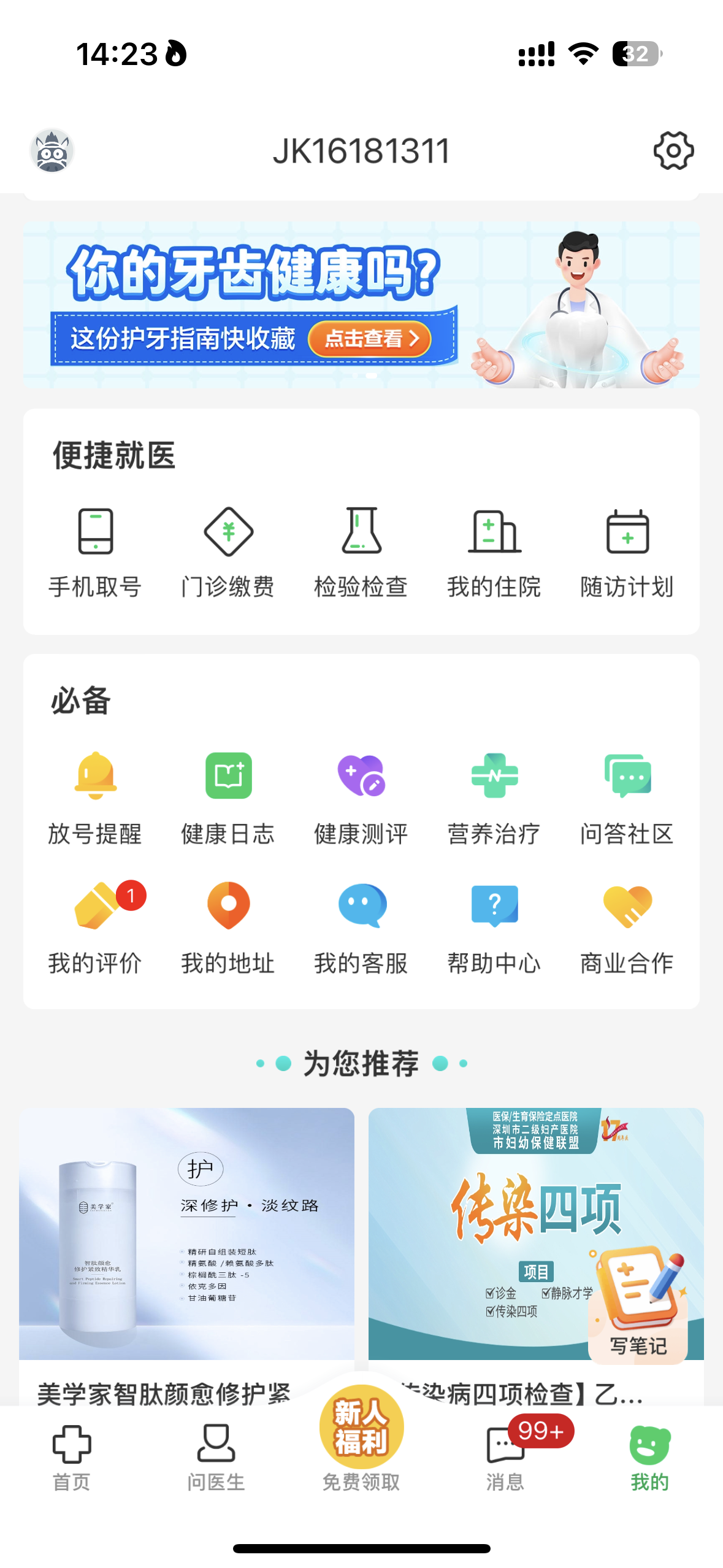This screenshot has height=1568, width=723.
Task: Switch to 问医生 tab
Action: tap(216, 1457)
